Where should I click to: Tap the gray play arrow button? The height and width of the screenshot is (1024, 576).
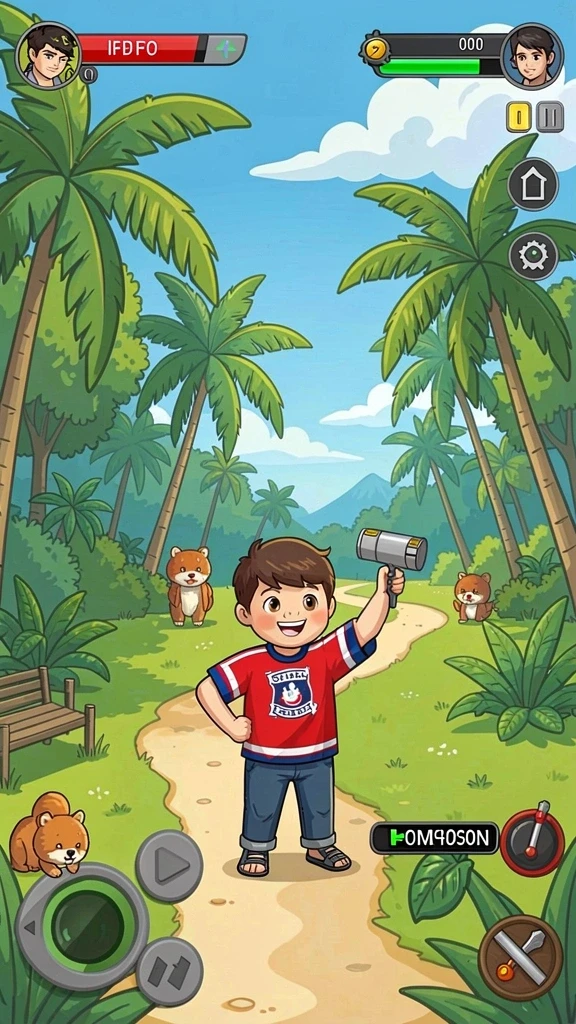pyautogui.click(x=169, y=867)
